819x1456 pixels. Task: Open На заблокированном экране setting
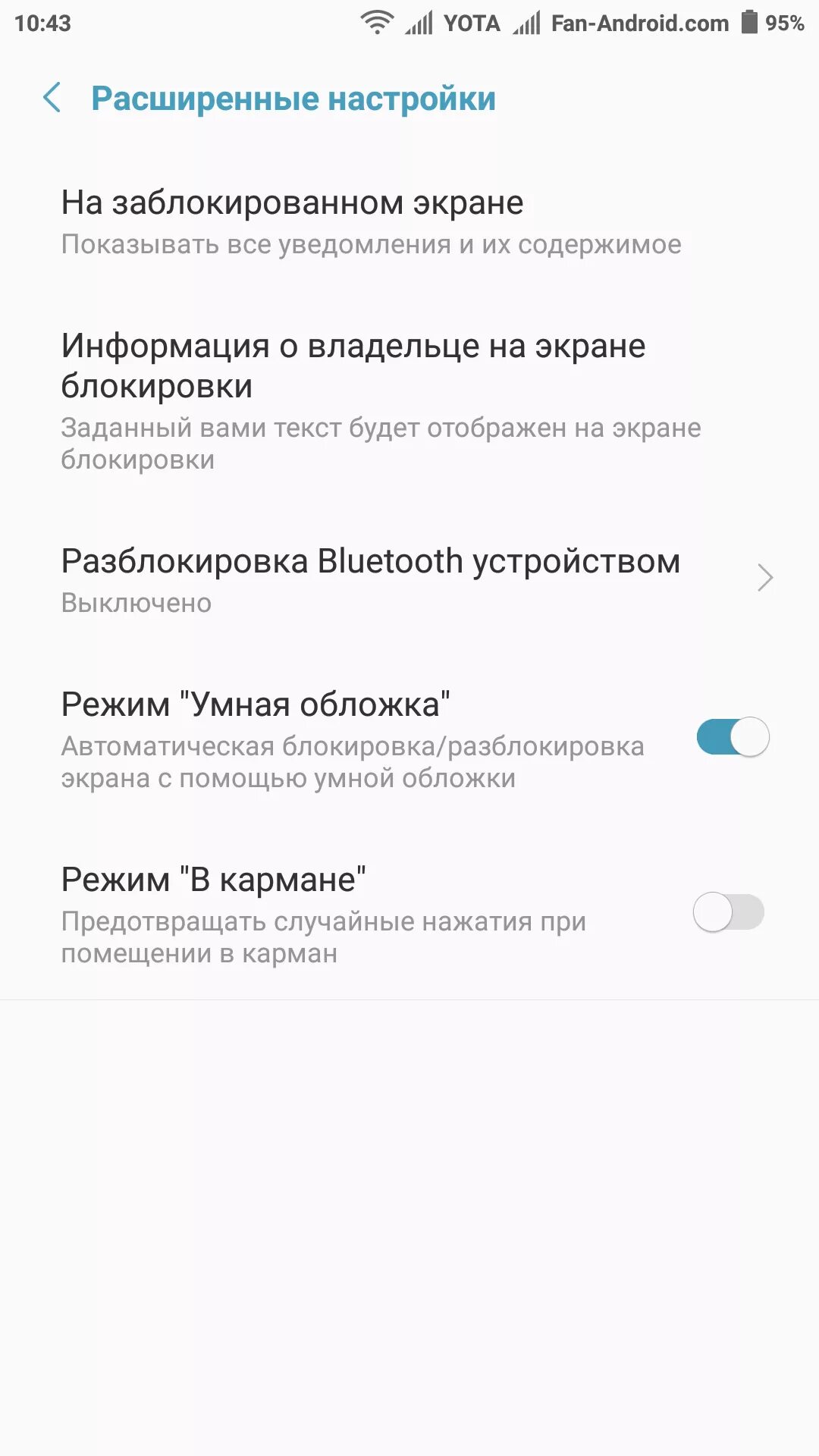tap(370, 222)
